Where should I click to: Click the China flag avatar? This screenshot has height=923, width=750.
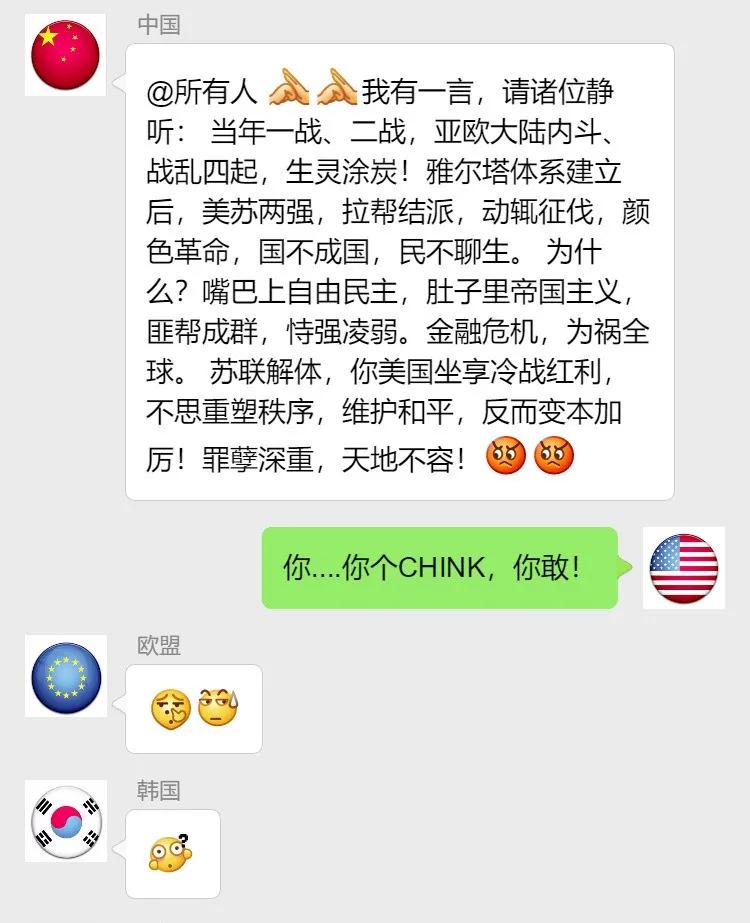tap(64, 55)
